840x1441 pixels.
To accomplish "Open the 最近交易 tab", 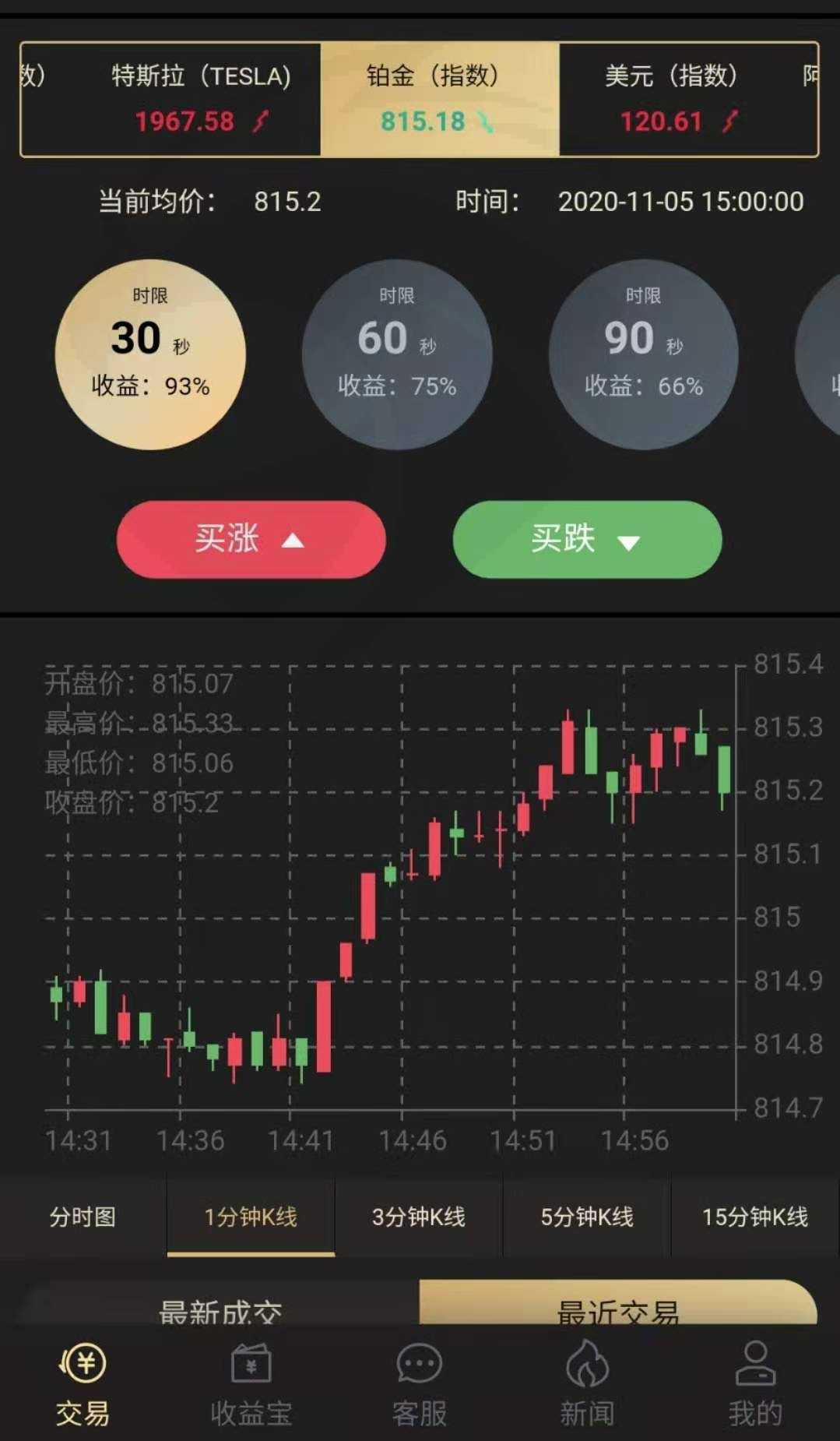I will [x=618, y=1305].
